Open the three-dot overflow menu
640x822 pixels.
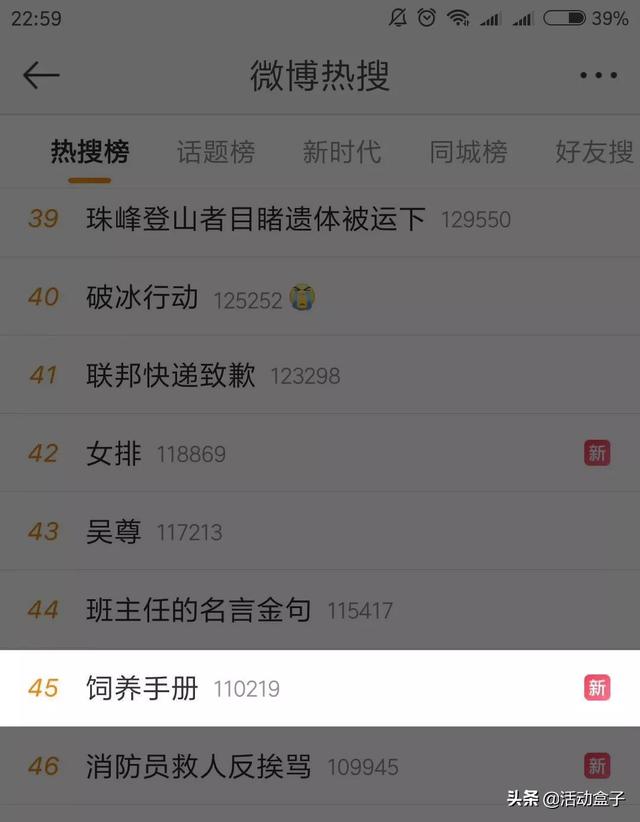(x=598, y=75)
